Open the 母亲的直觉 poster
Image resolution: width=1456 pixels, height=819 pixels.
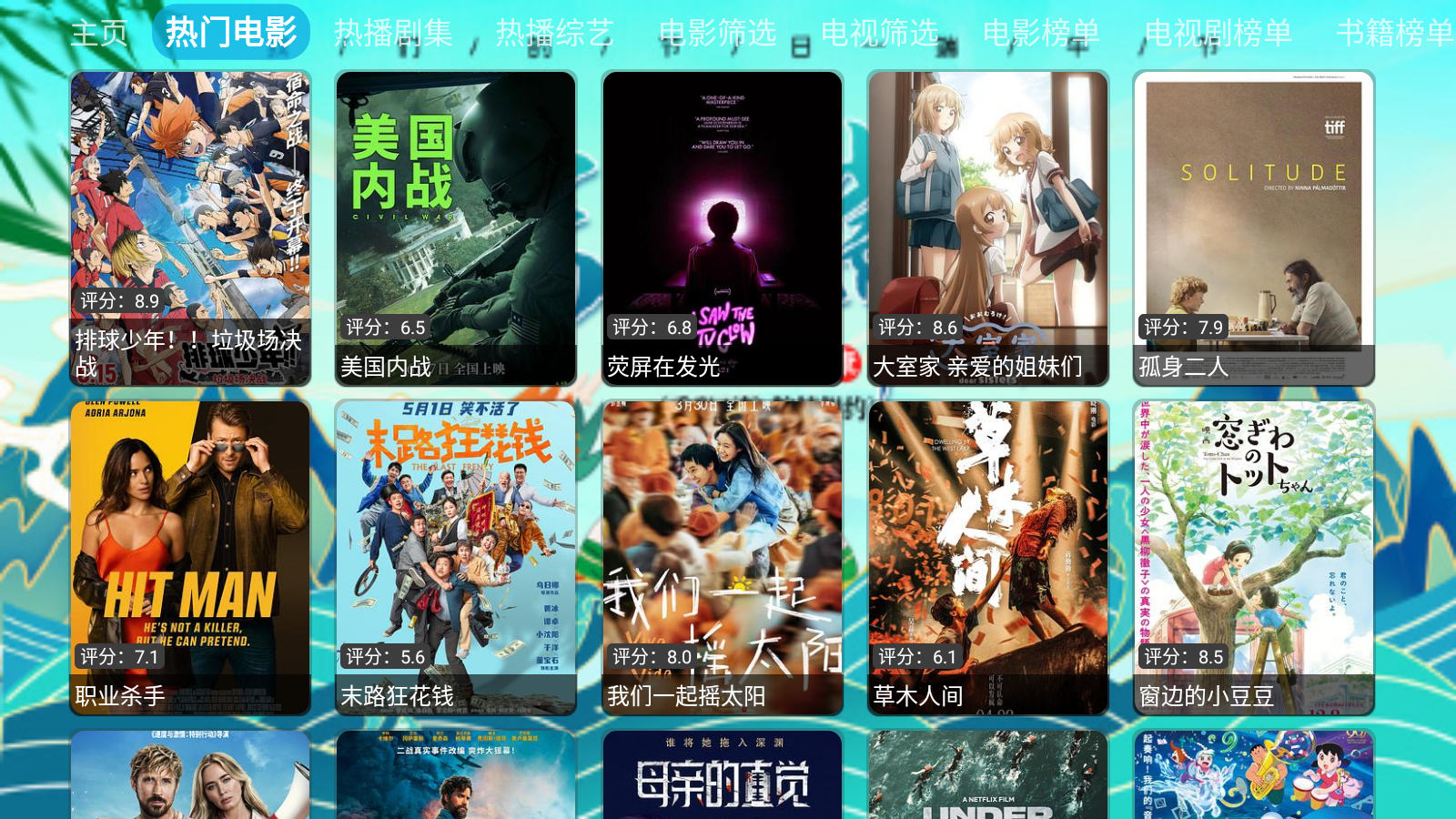[x=723, y=775]
